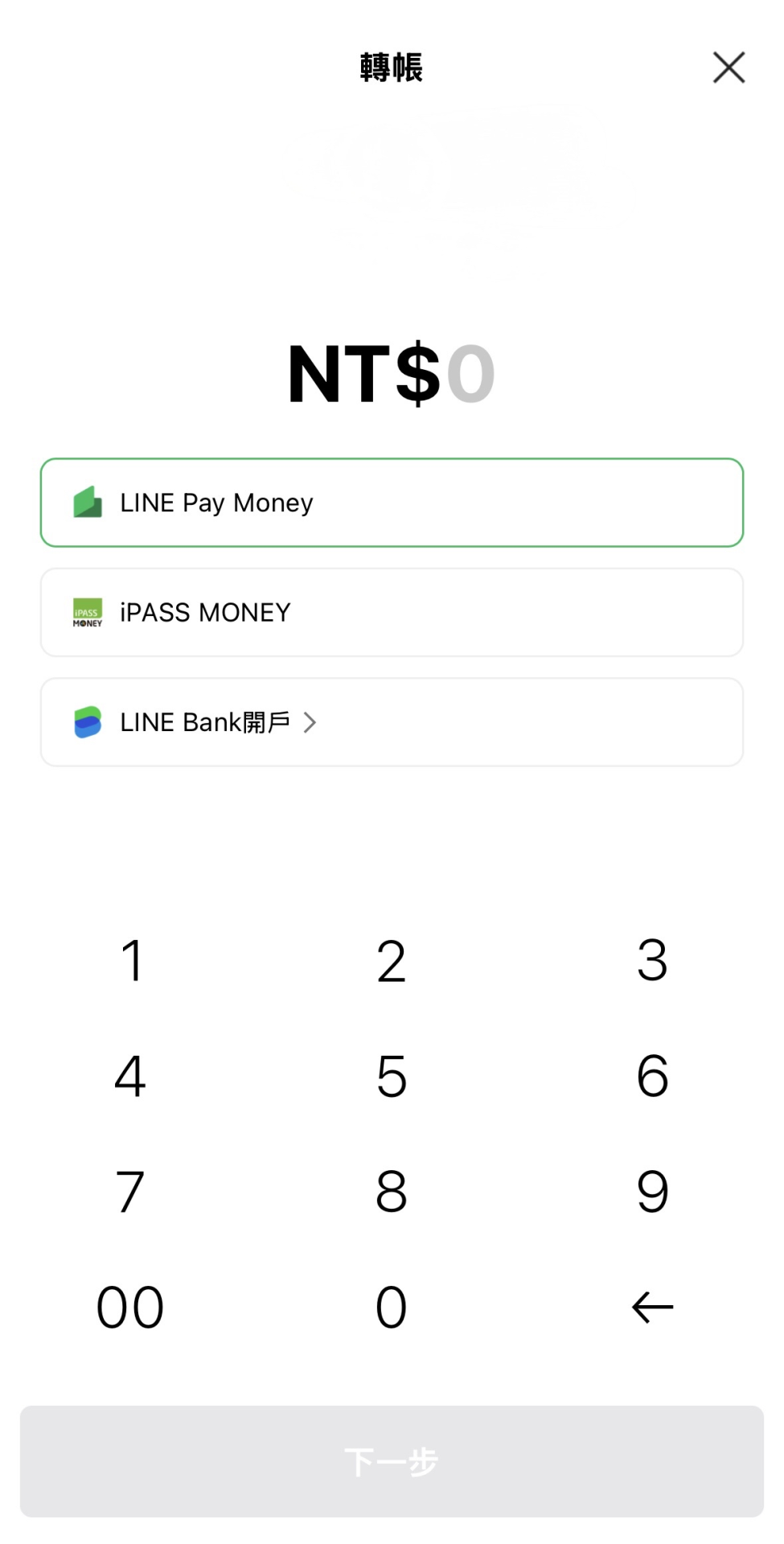Delete the last digit with backspace arrow

(652, 1308)
